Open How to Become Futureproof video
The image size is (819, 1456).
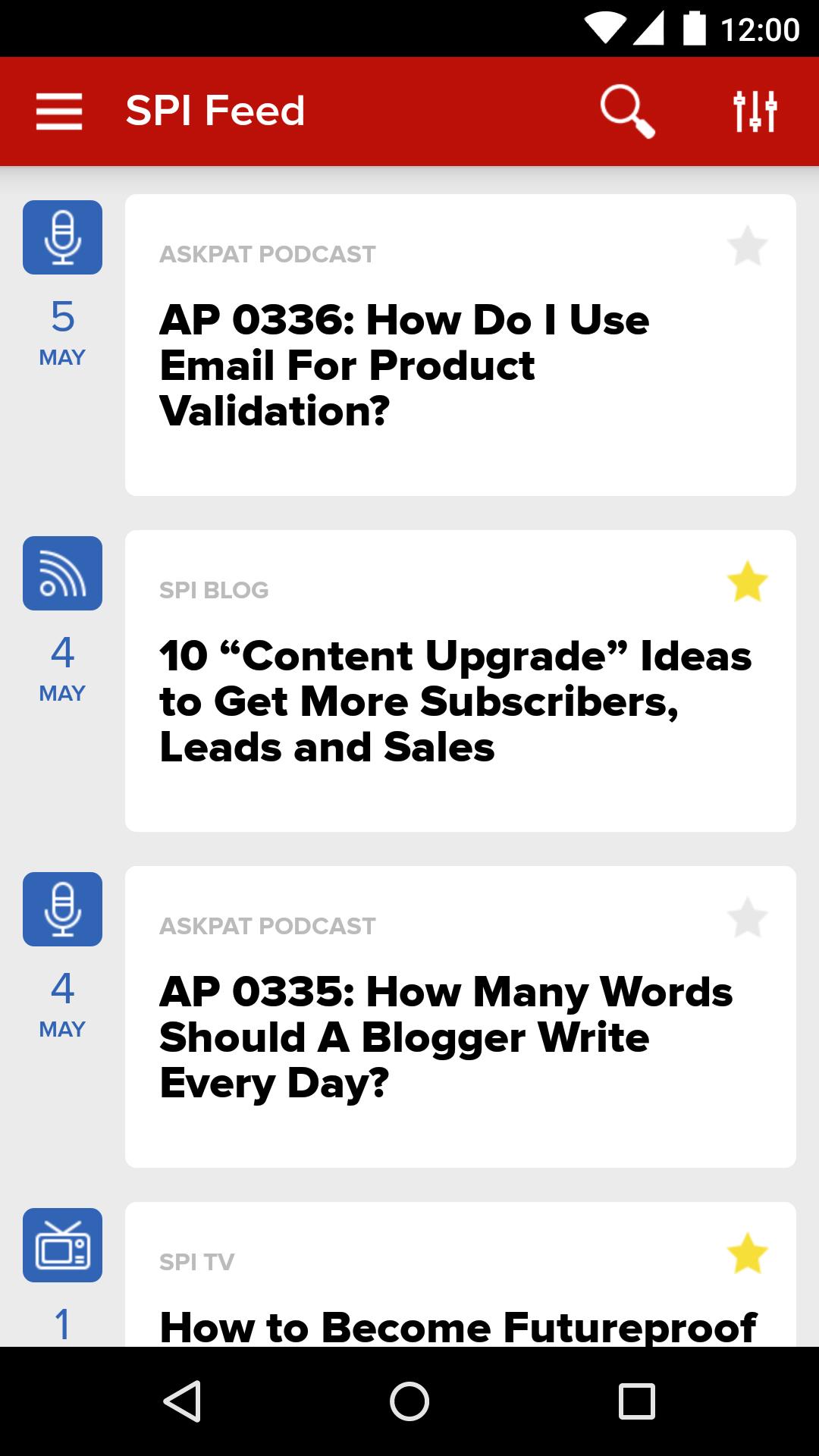coord(458,1326)
